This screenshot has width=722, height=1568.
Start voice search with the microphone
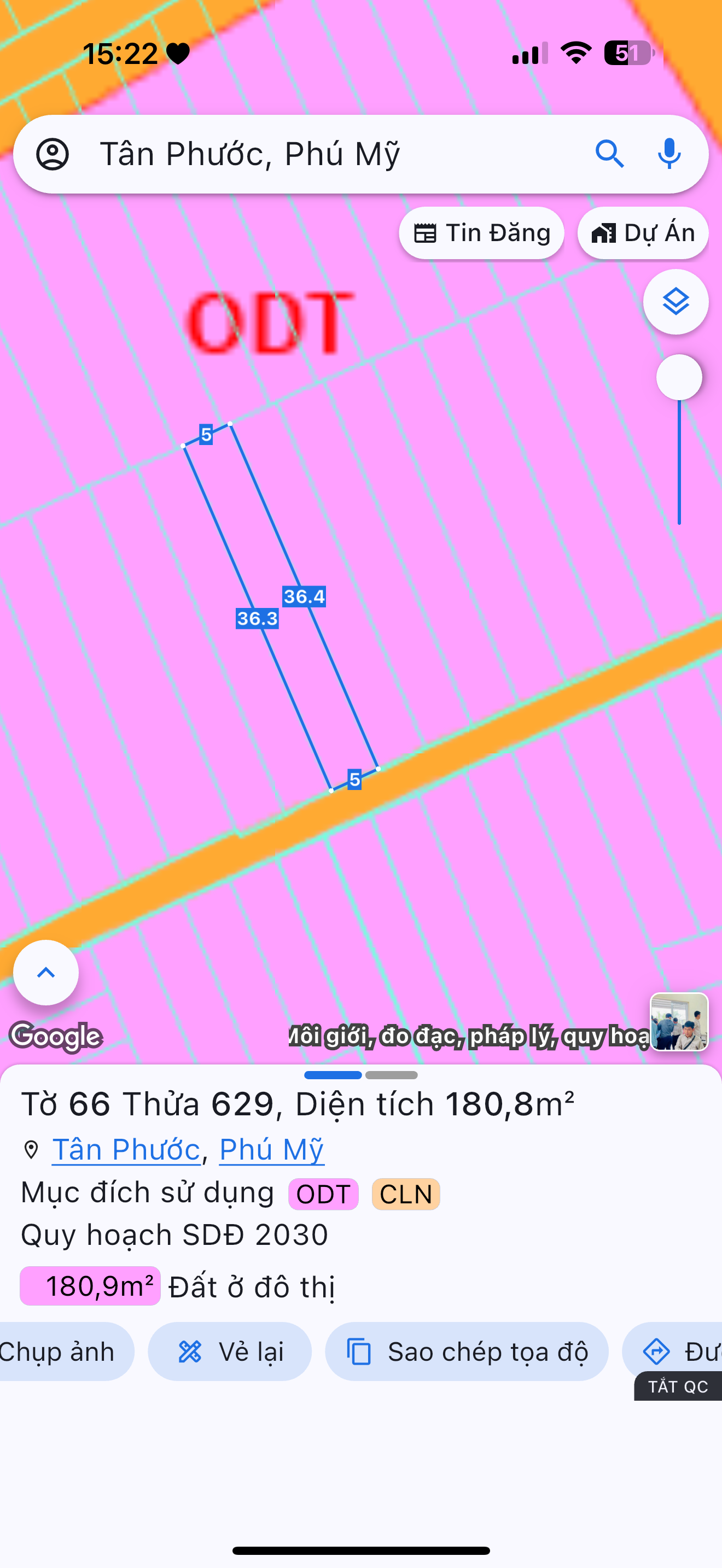coord(668,154)
